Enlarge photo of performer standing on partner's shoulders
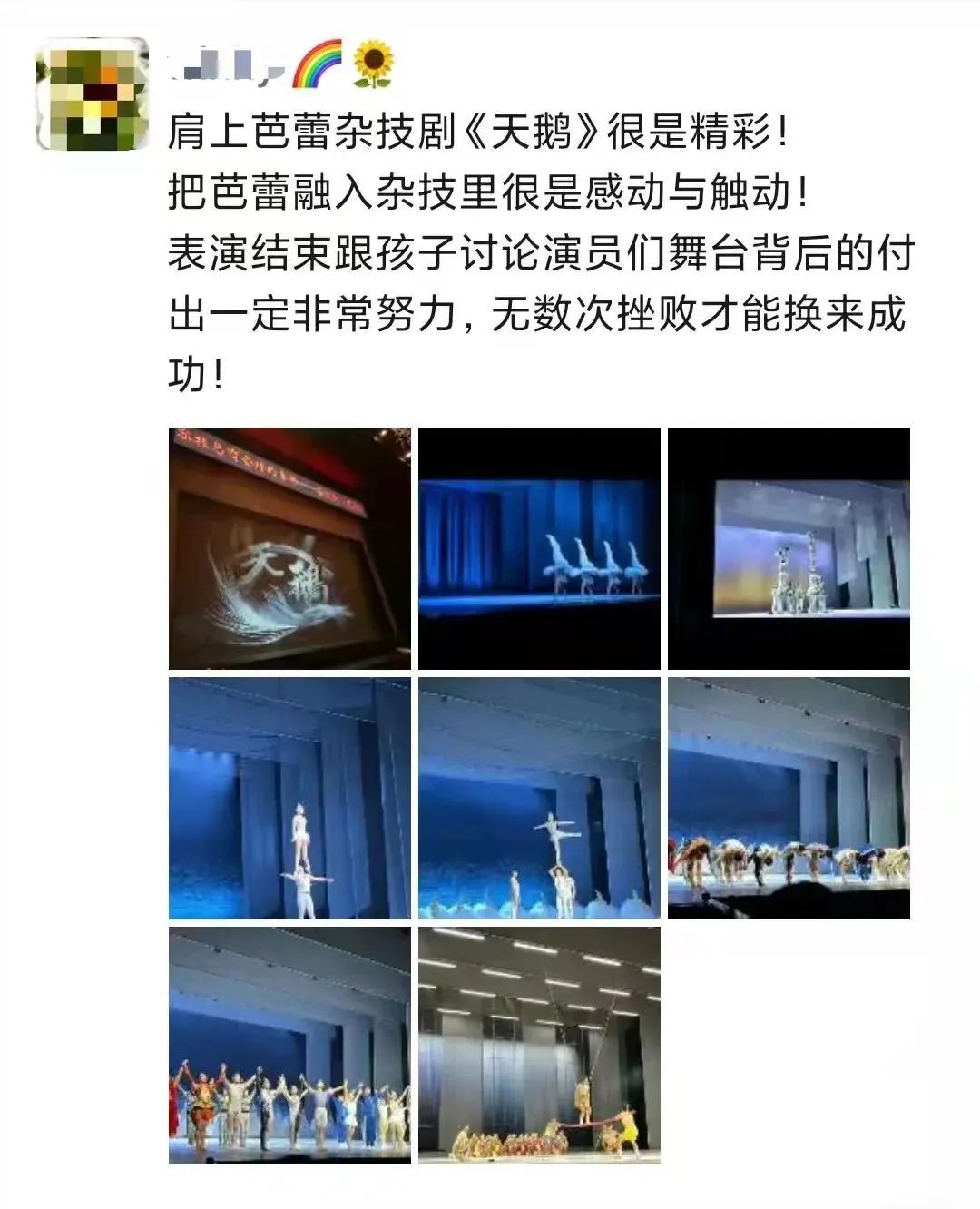 tap(289, 798)
